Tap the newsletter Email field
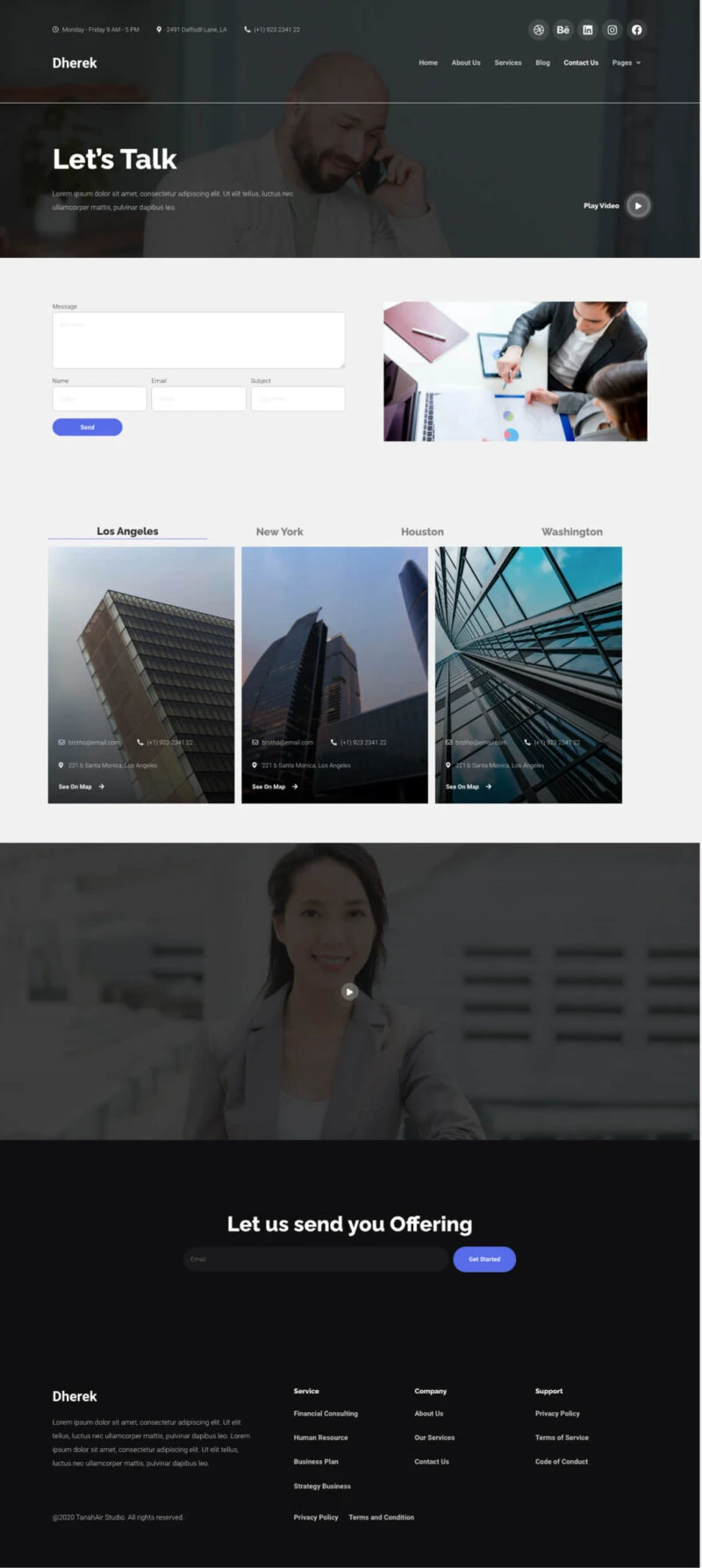The image size is (702, 1568). [x=316, y=1259]
